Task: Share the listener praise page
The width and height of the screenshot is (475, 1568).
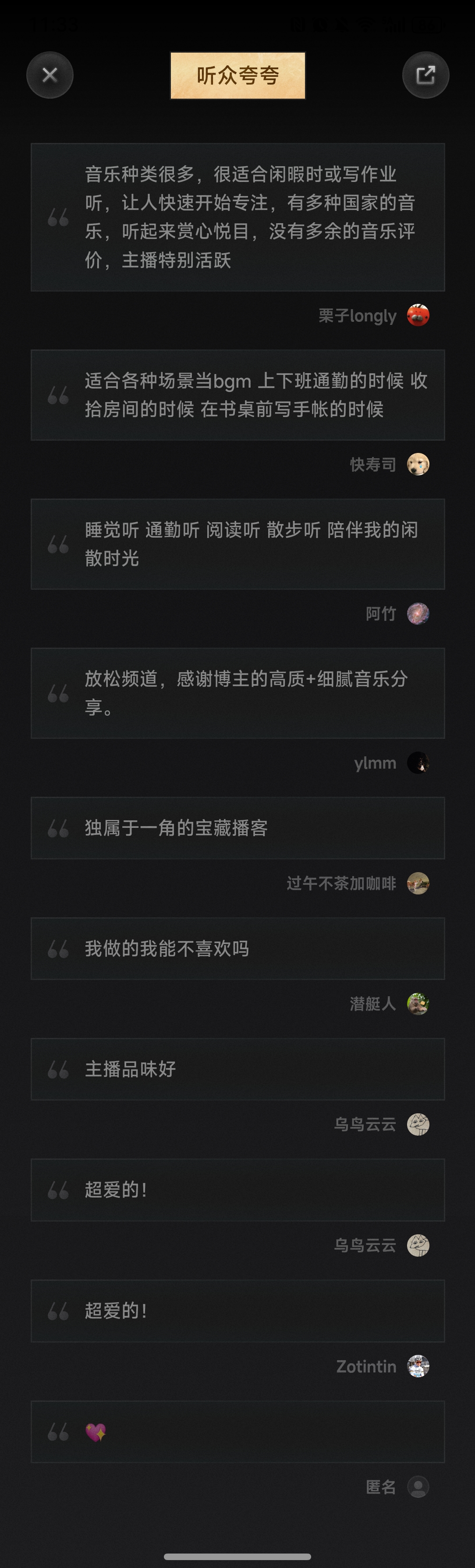Action: coord(425,75)
